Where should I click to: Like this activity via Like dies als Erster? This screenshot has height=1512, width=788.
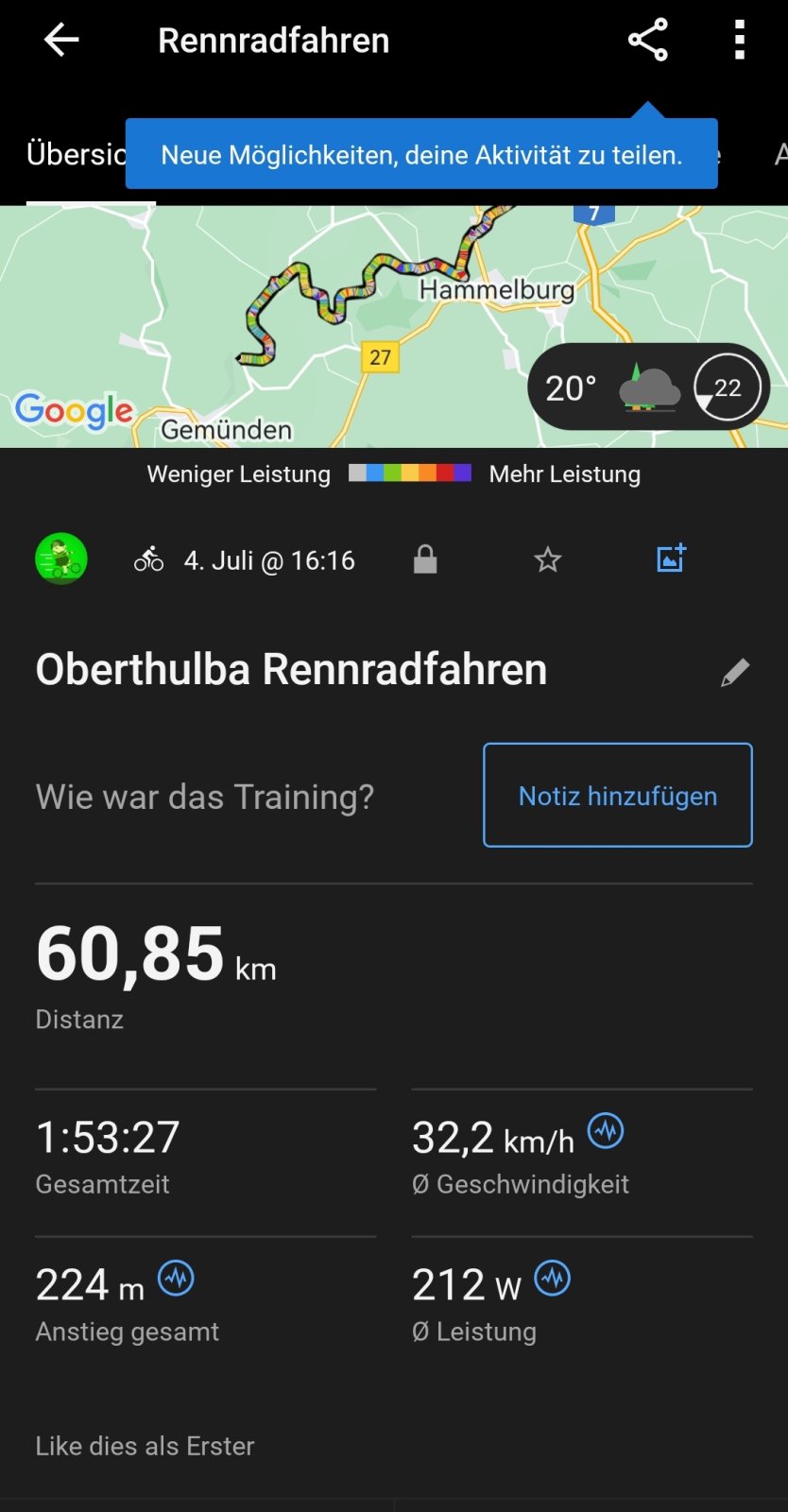(x=146, y=1446)
